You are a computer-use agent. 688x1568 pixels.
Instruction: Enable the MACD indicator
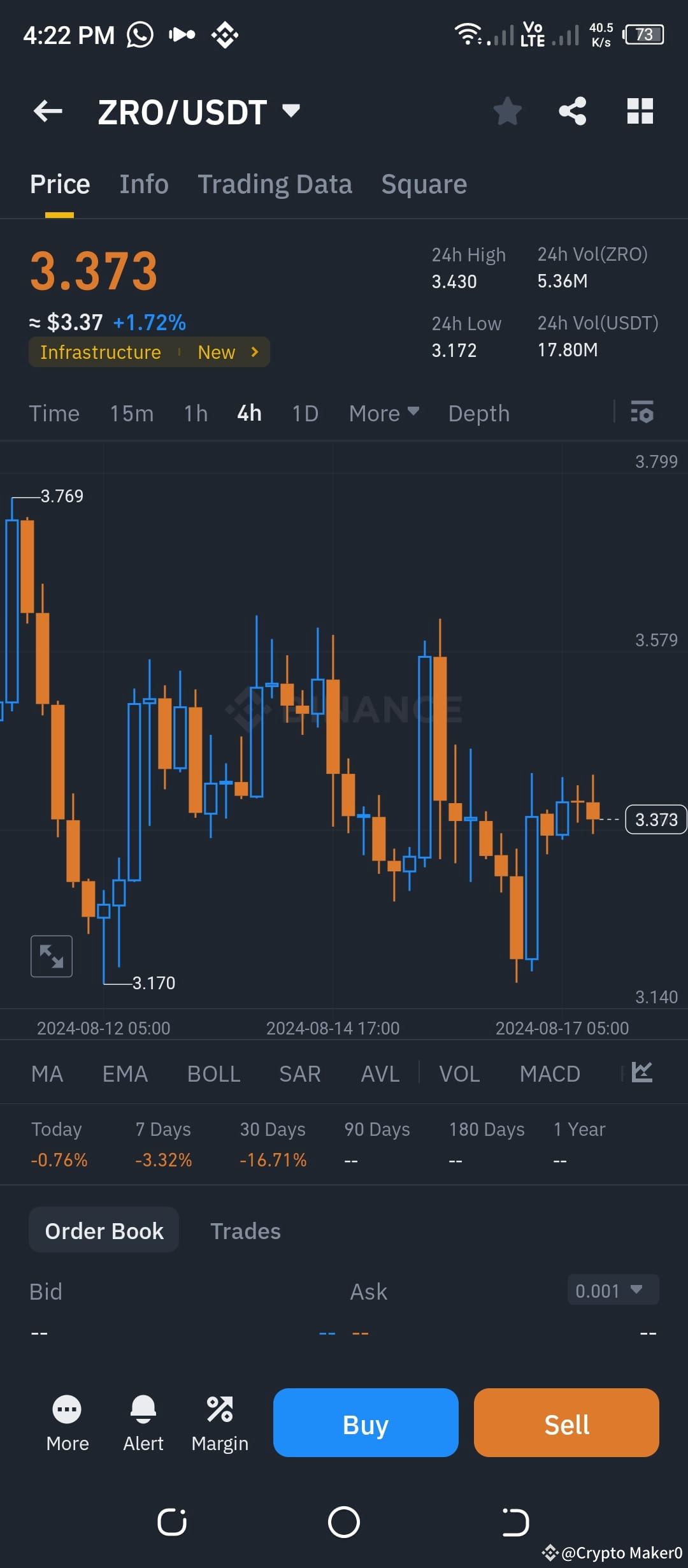tap(550, 1073)
